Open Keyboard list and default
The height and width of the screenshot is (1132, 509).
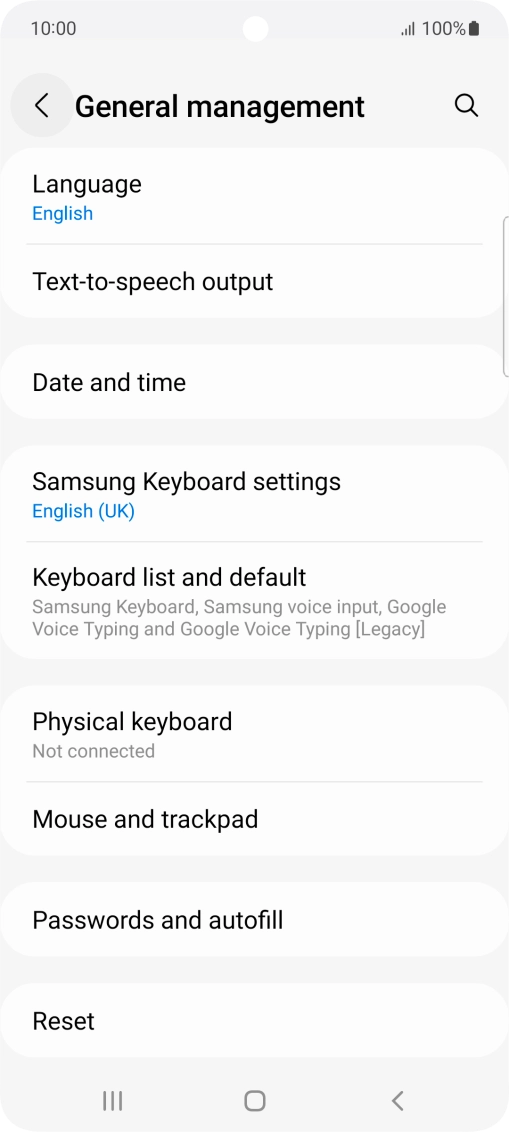tap(254, 601)
